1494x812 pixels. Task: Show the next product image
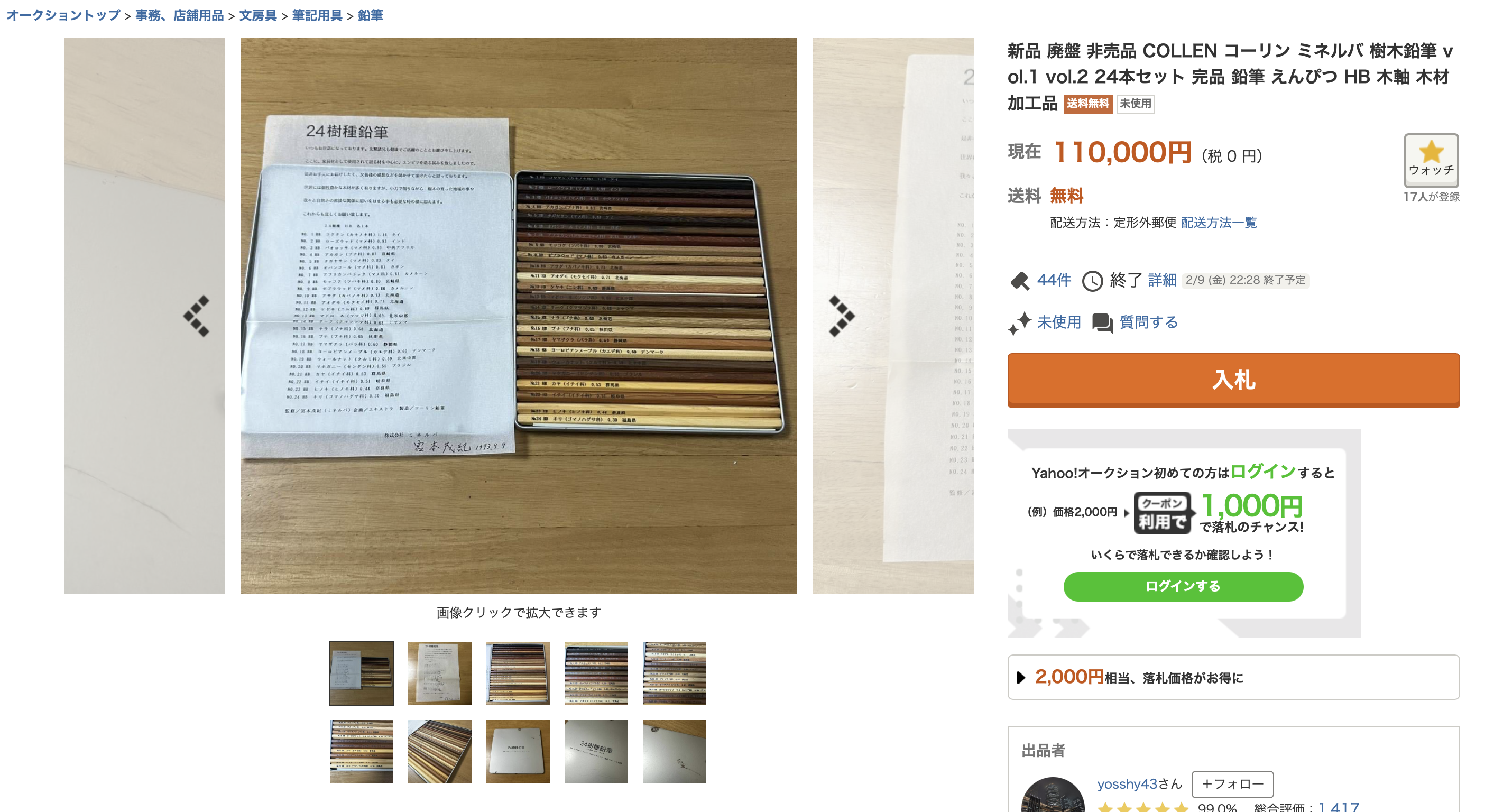click(841, 316)
